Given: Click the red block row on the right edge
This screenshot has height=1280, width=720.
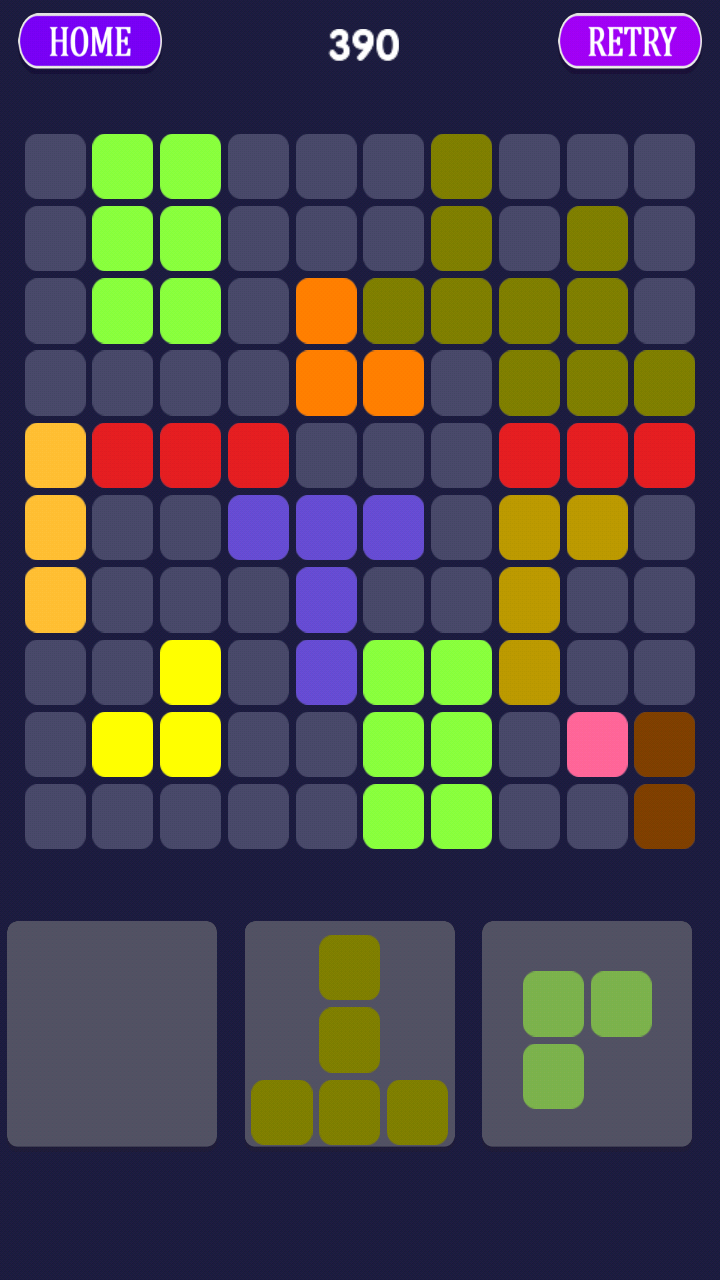Looking at the screenshot, I should (x=597, y=455).
